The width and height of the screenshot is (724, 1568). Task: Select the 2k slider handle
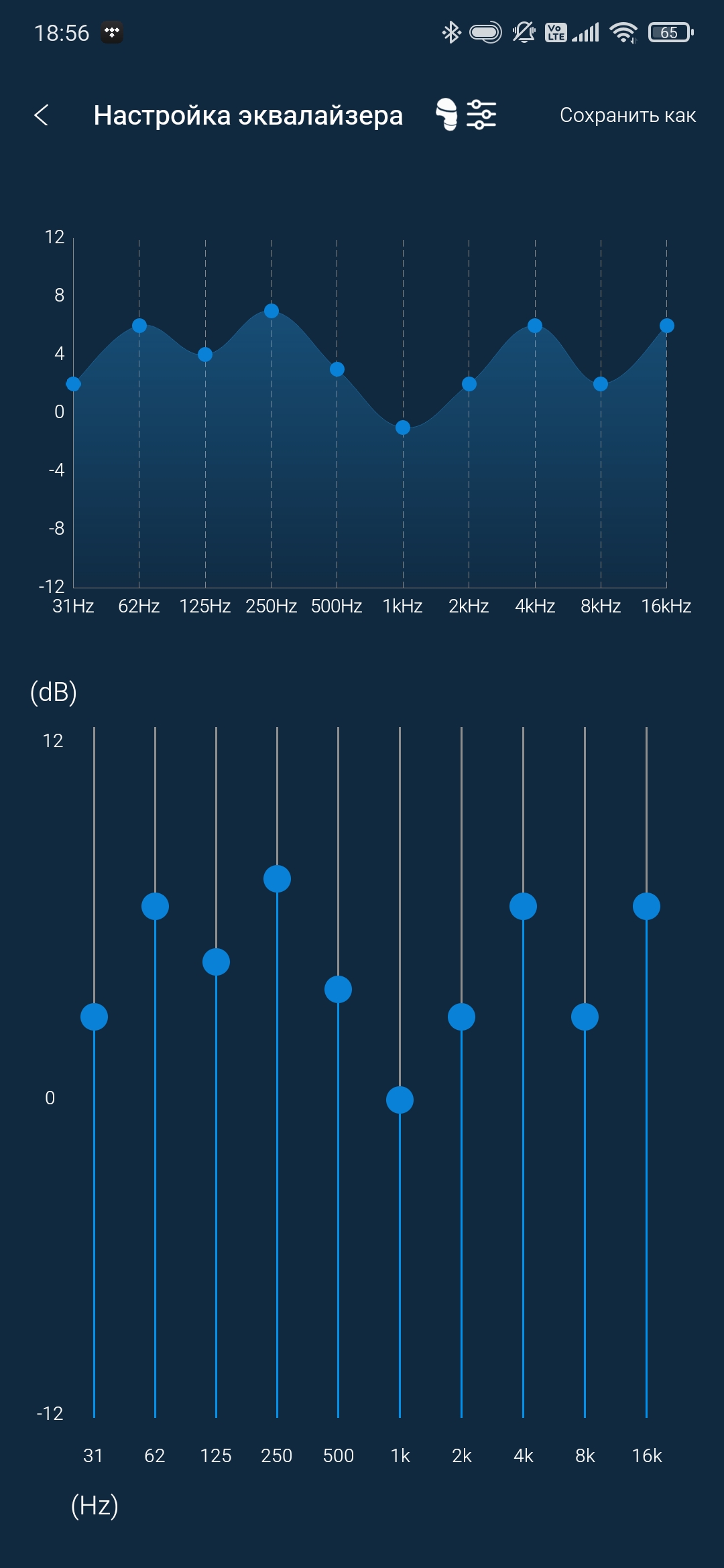coord(461,1017)
